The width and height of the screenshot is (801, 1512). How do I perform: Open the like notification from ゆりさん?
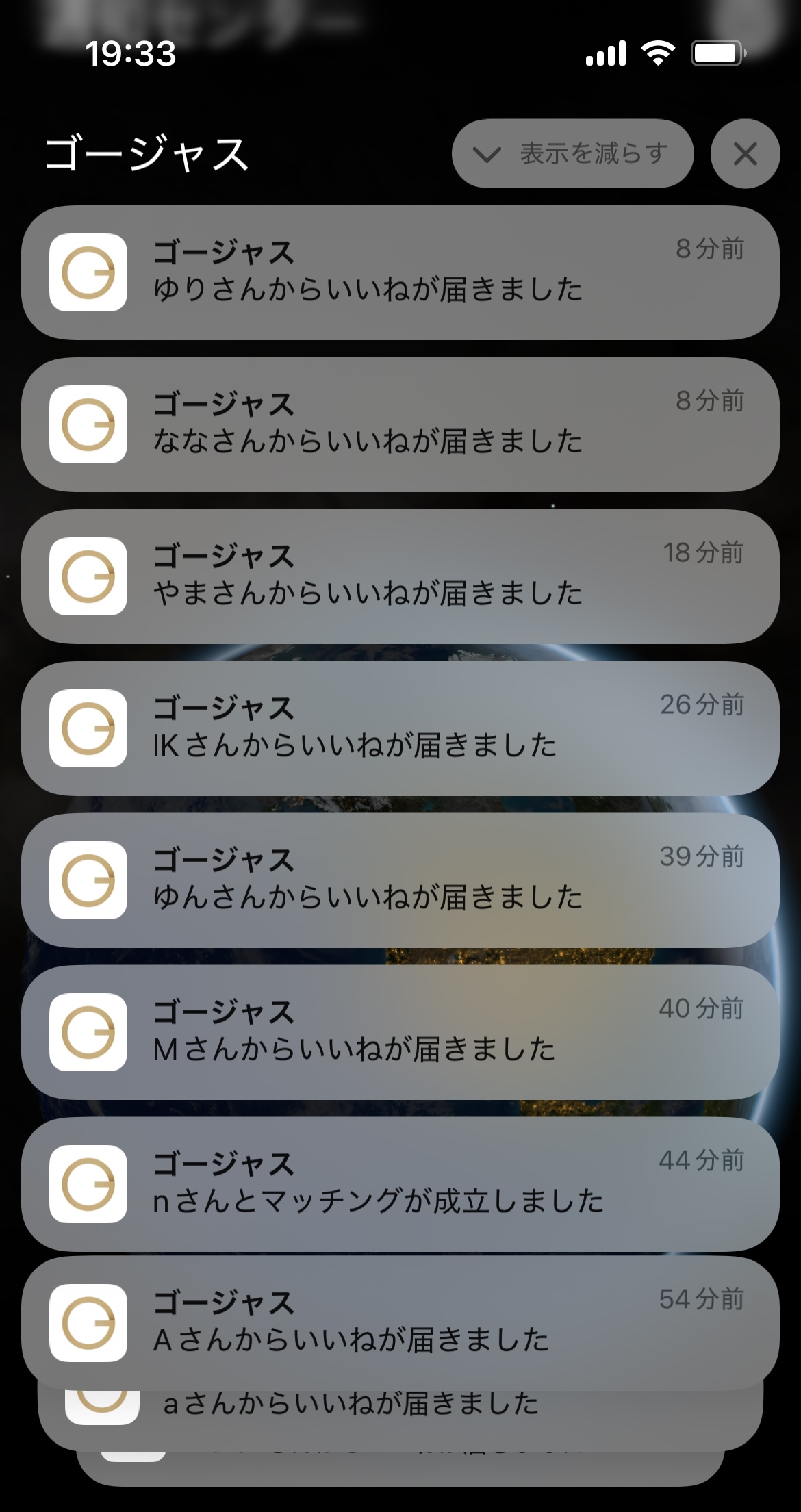[x=400, y=272]
